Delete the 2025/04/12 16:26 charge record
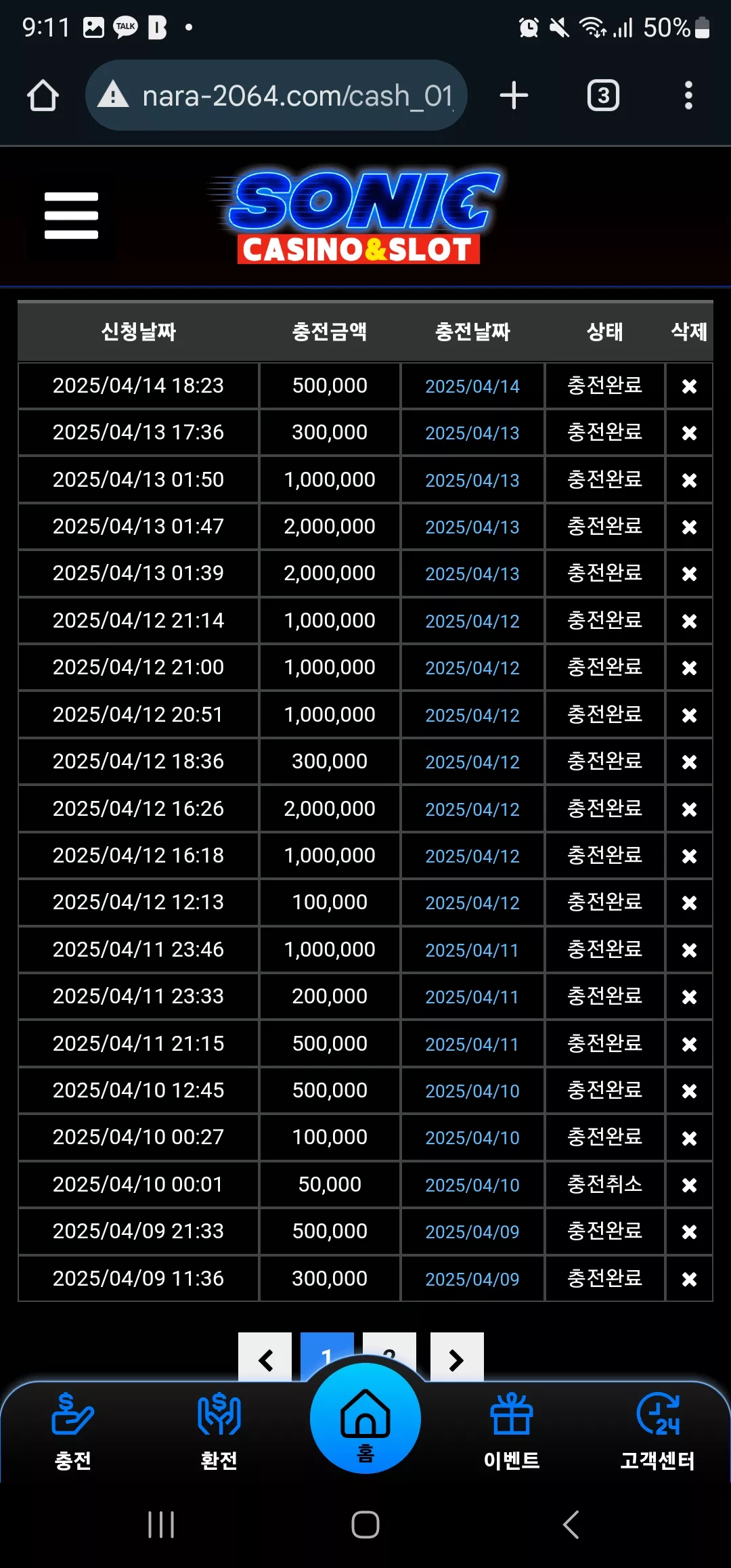 coord(689,809)
